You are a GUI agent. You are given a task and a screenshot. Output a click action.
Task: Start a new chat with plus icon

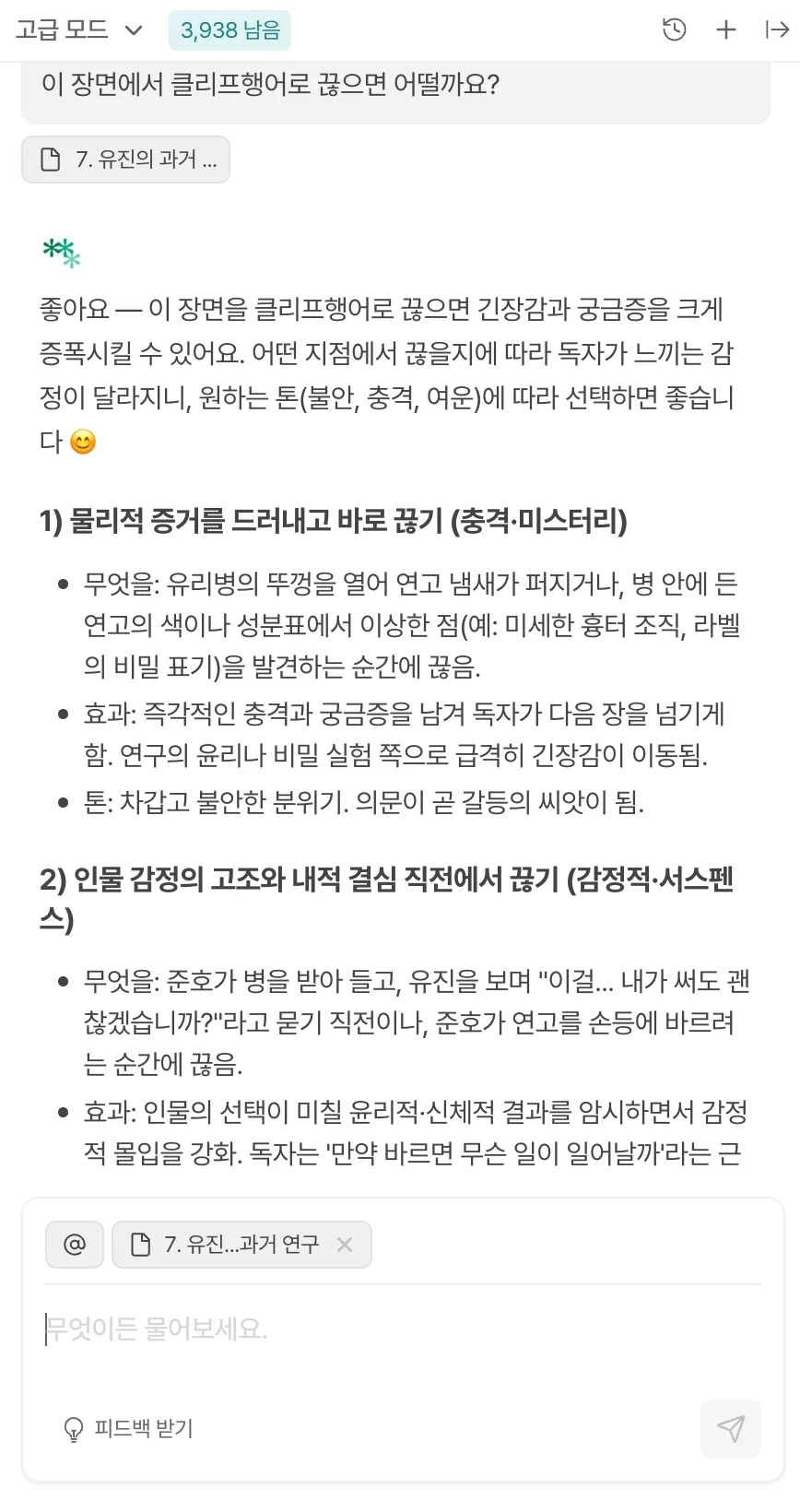[726, 30]
